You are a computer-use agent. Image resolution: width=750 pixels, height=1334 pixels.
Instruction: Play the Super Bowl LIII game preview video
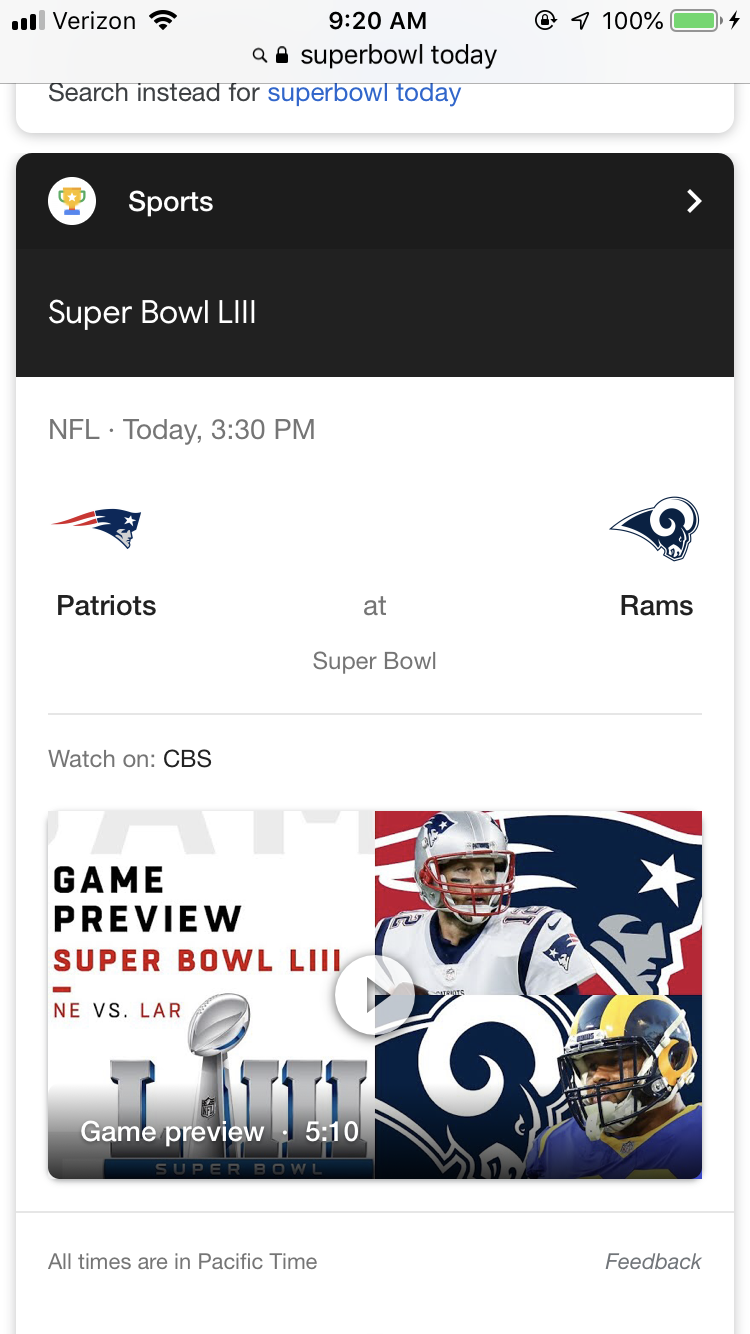(374, 995)
